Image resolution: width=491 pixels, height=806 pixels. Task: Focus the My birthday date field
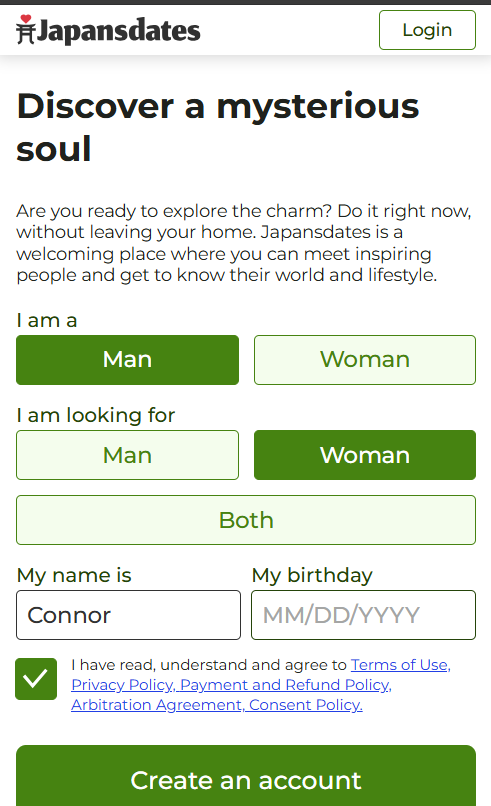[x=363, y=615]
